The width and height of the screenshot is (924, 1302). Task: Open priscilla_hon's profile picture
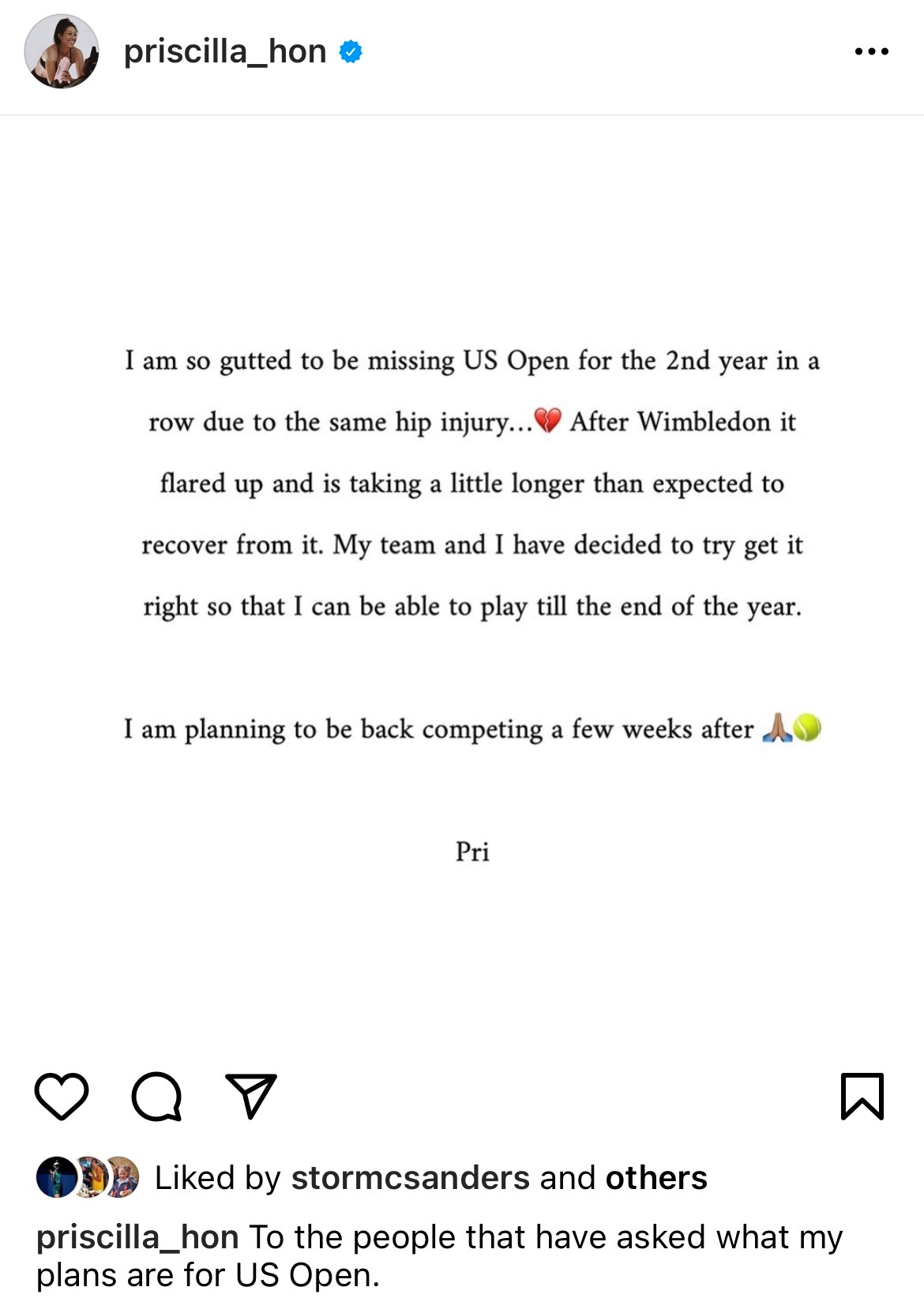click(x=62, y=51)
